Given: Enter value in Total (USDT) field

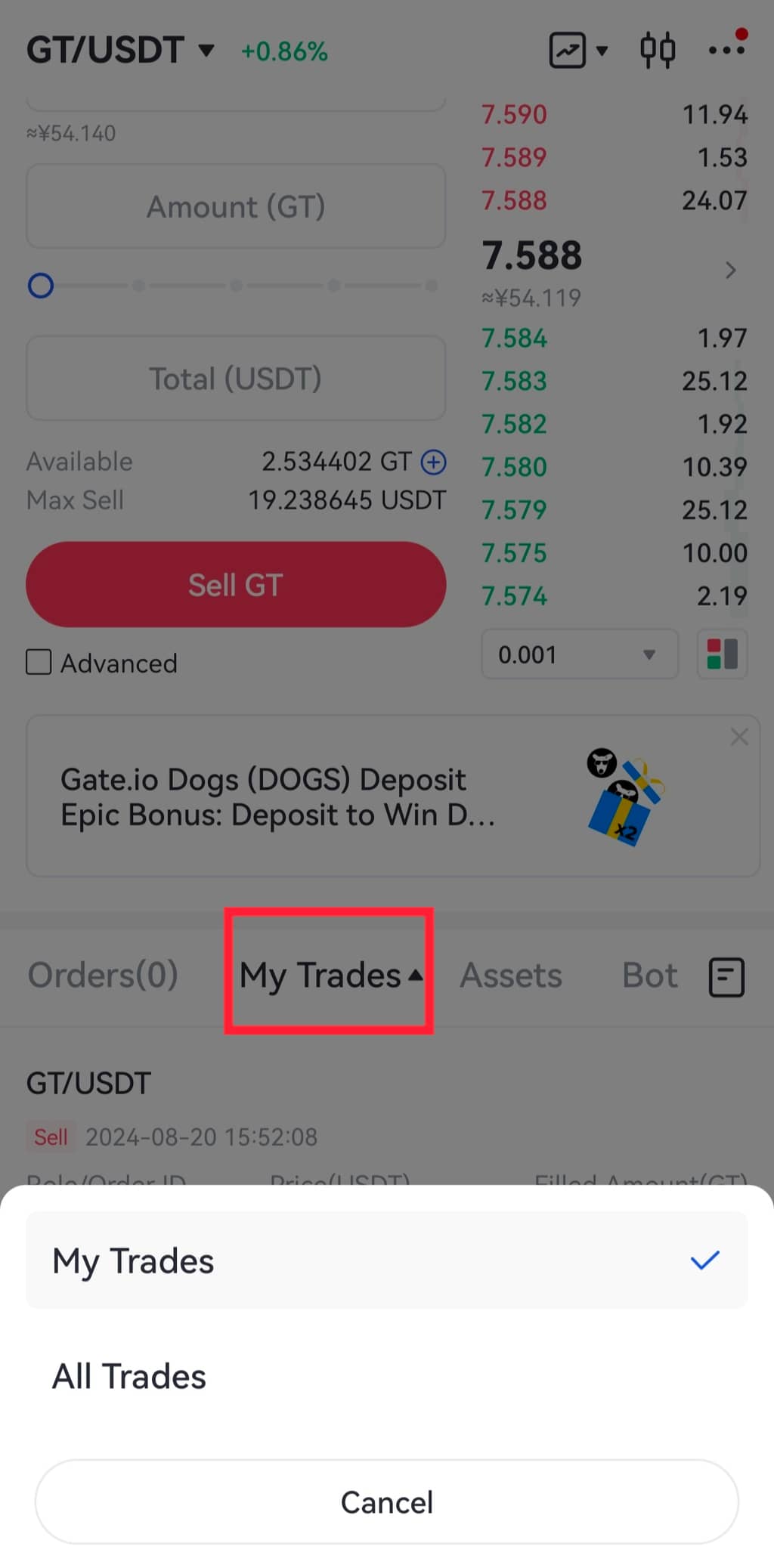Looking at the screenshot, I should [235, 378].
